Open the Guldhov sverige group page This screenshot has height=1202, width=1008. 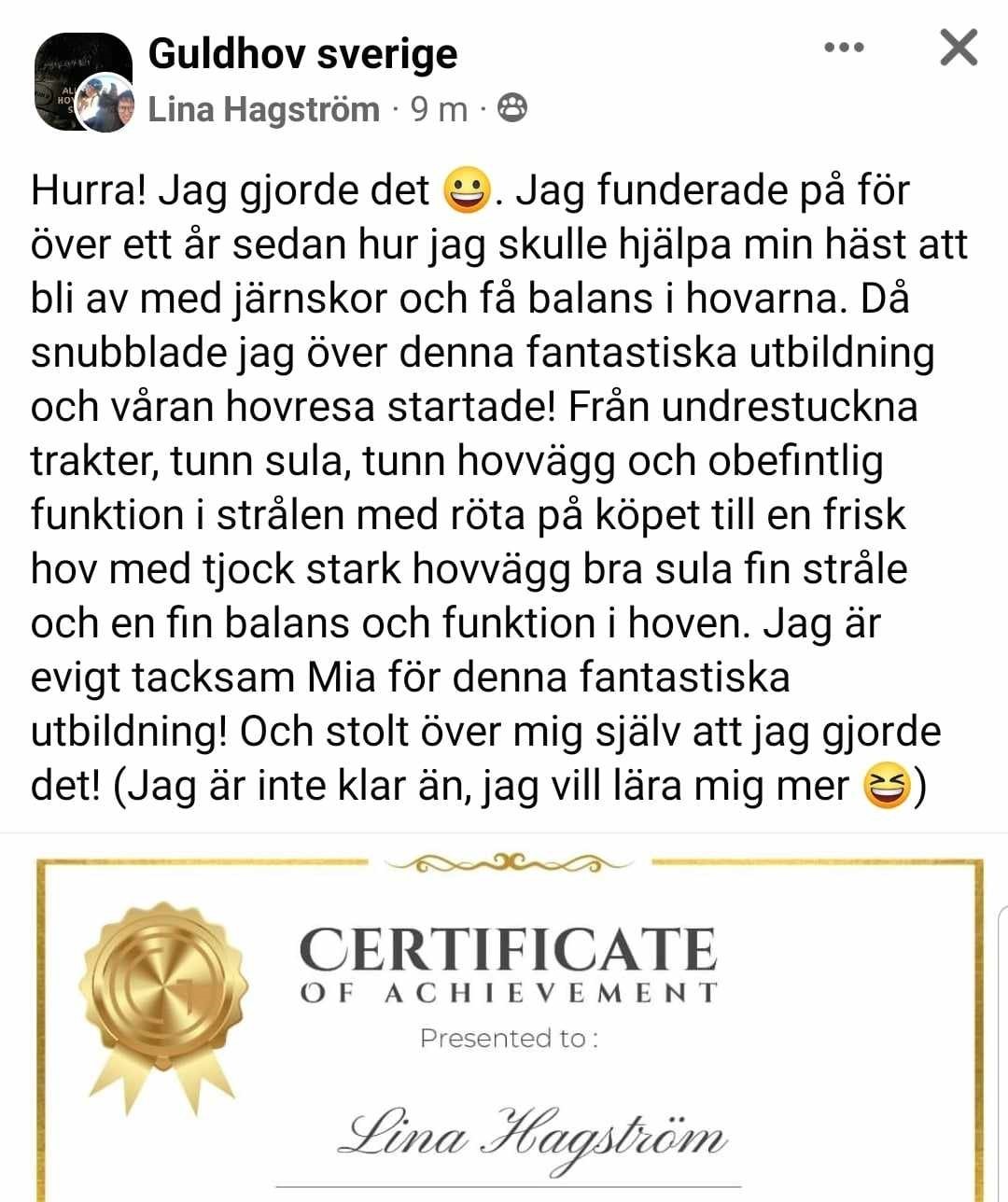click(302, 54)
